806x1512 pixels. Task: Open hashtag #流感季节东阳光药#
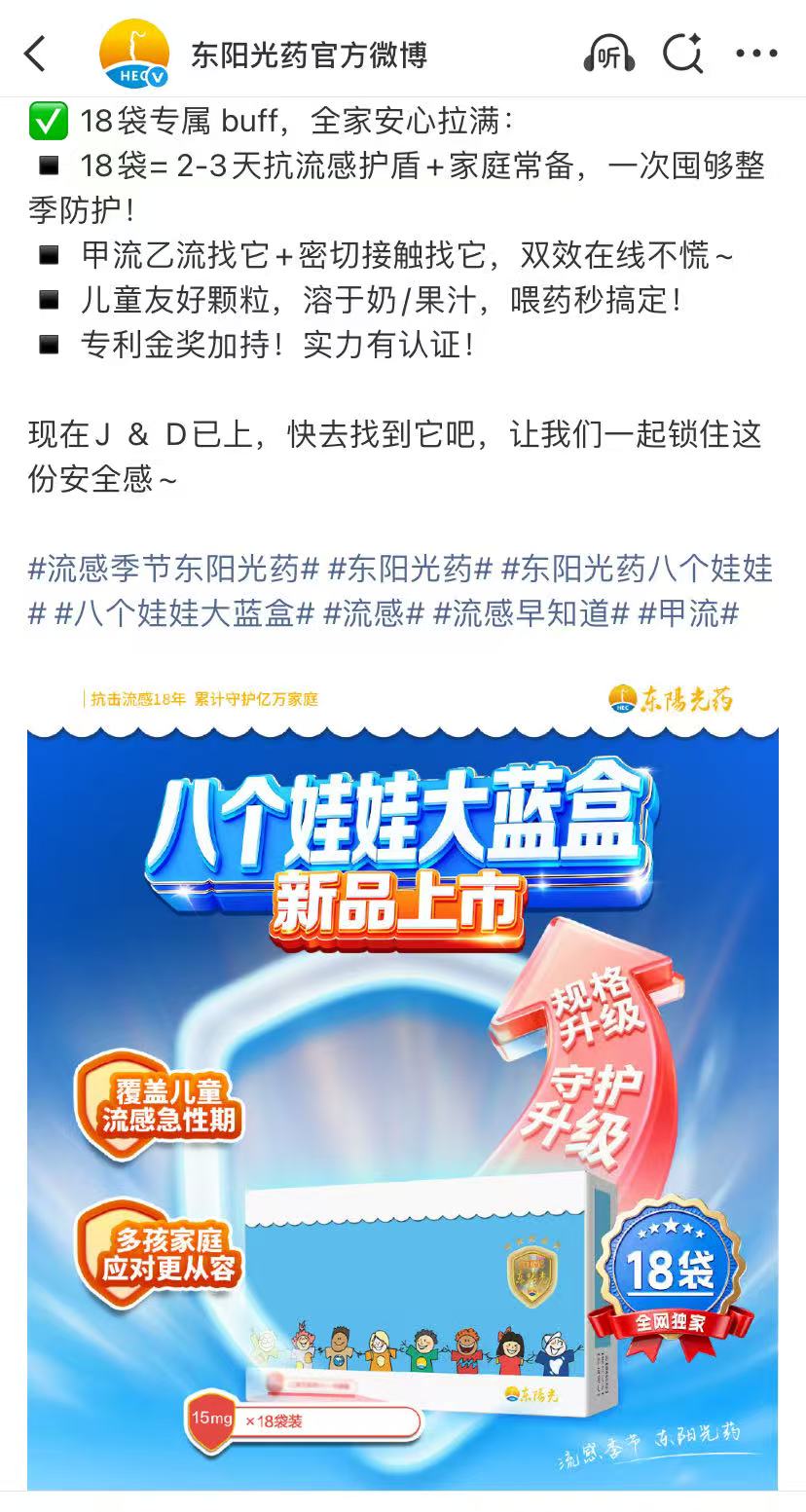click(x=173, y=569)
